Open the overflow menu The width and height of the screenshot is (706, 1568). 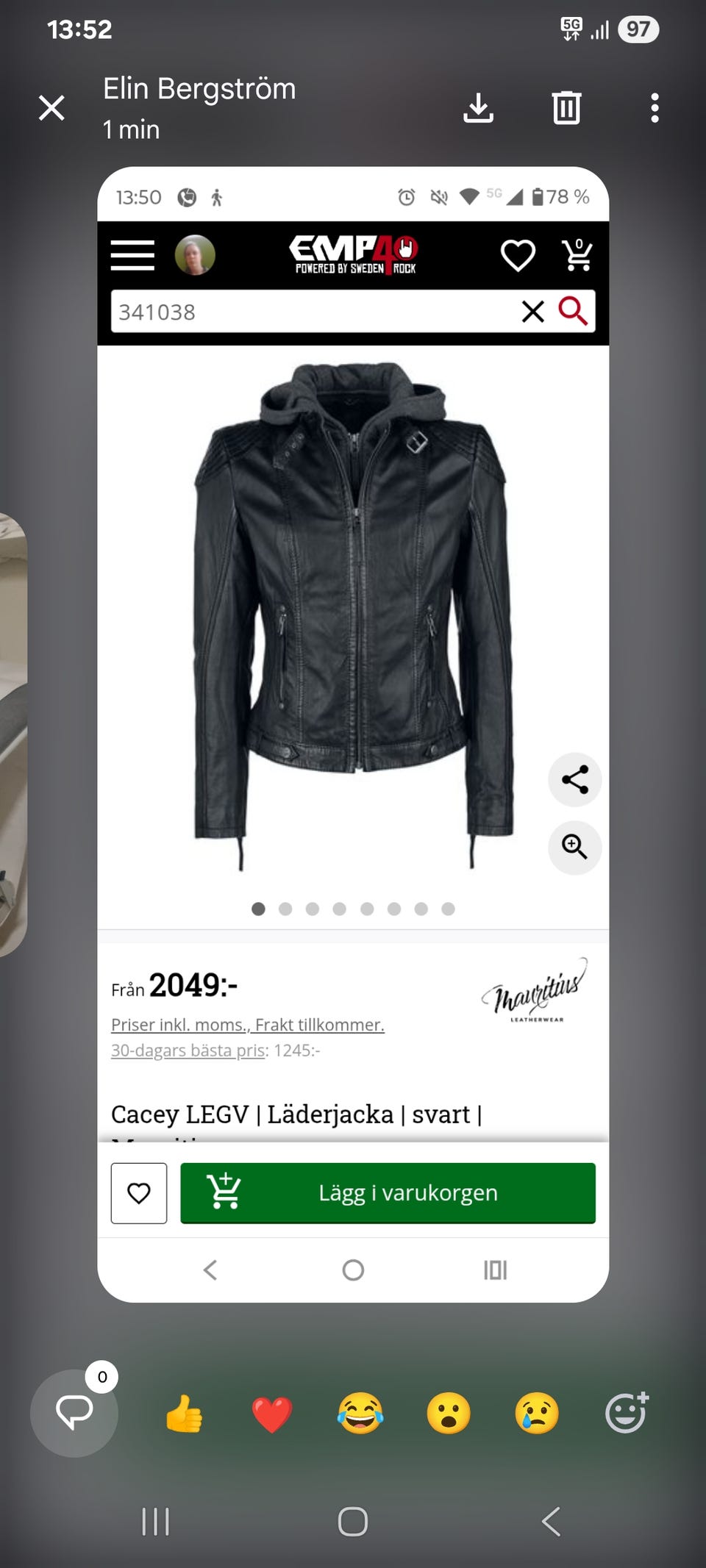point(655,108)
